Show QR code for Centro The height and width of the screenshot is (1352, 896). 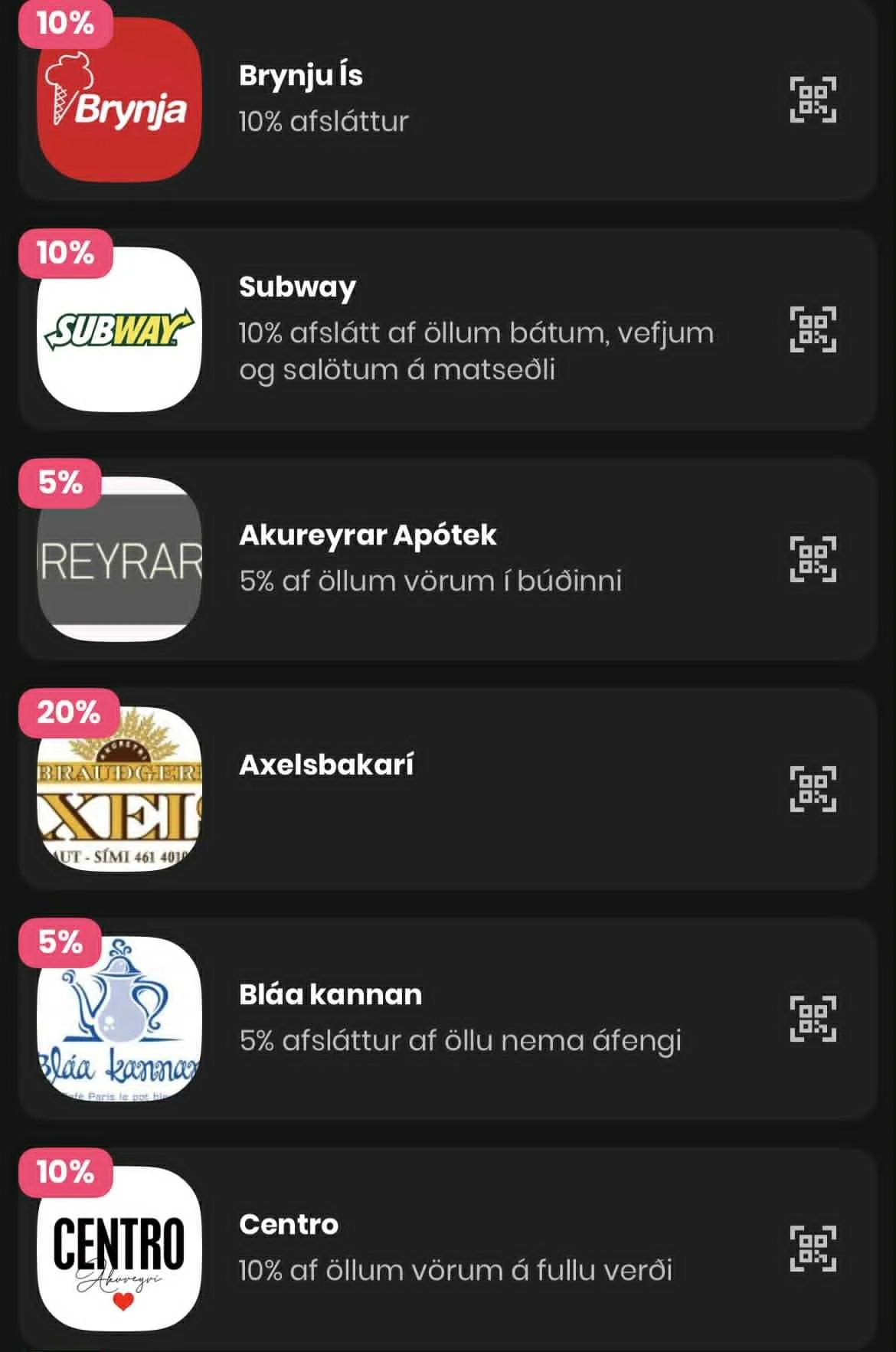click(813, 1249)
